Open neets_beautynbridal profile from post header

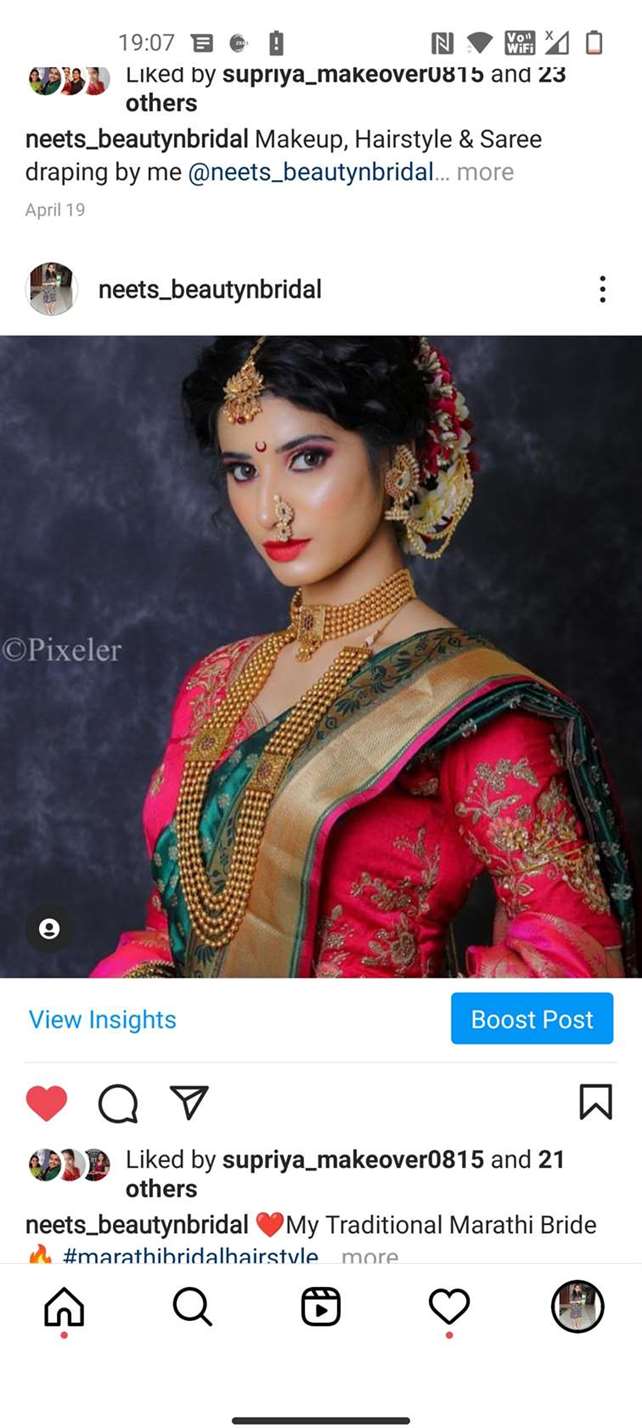click(x=210, y=290)
